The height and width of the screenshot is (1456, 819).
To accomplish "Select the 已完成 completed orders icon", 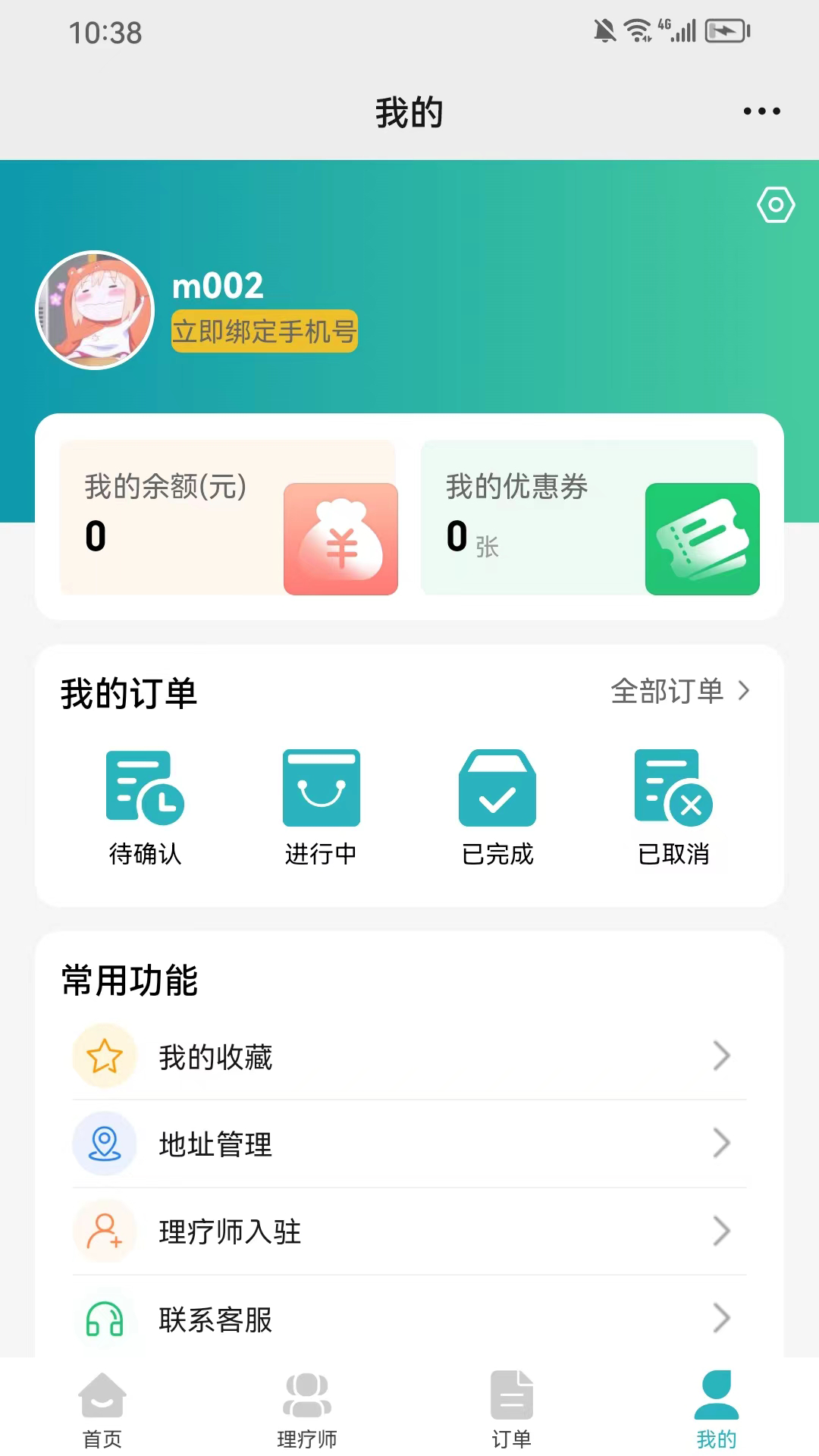I will coord(497,789).
